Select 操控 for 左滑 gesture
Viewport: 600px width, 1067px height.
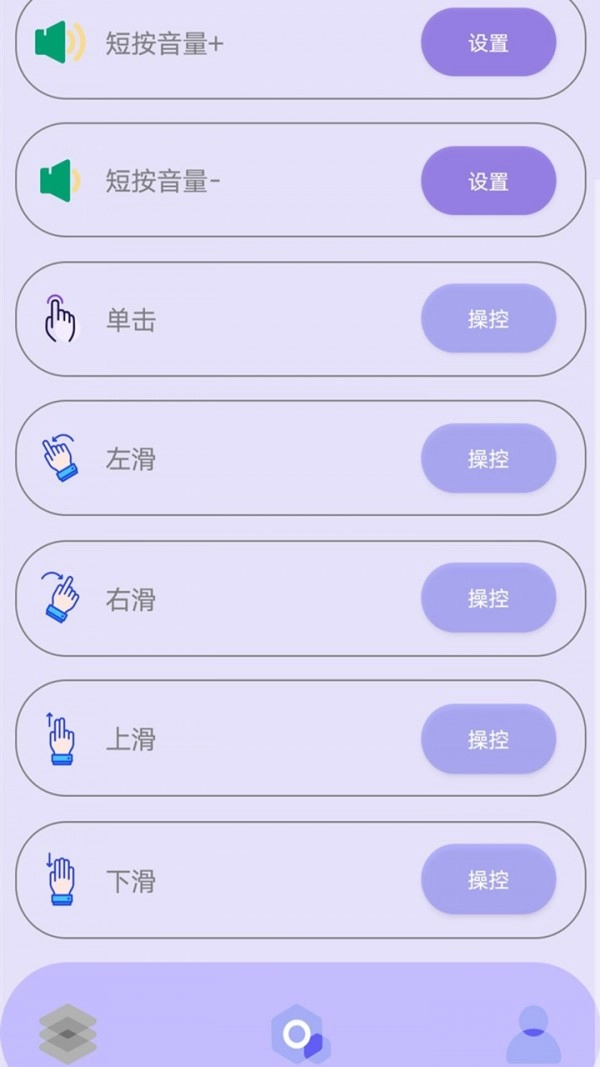pyautogui.click(x=488, y=459)
